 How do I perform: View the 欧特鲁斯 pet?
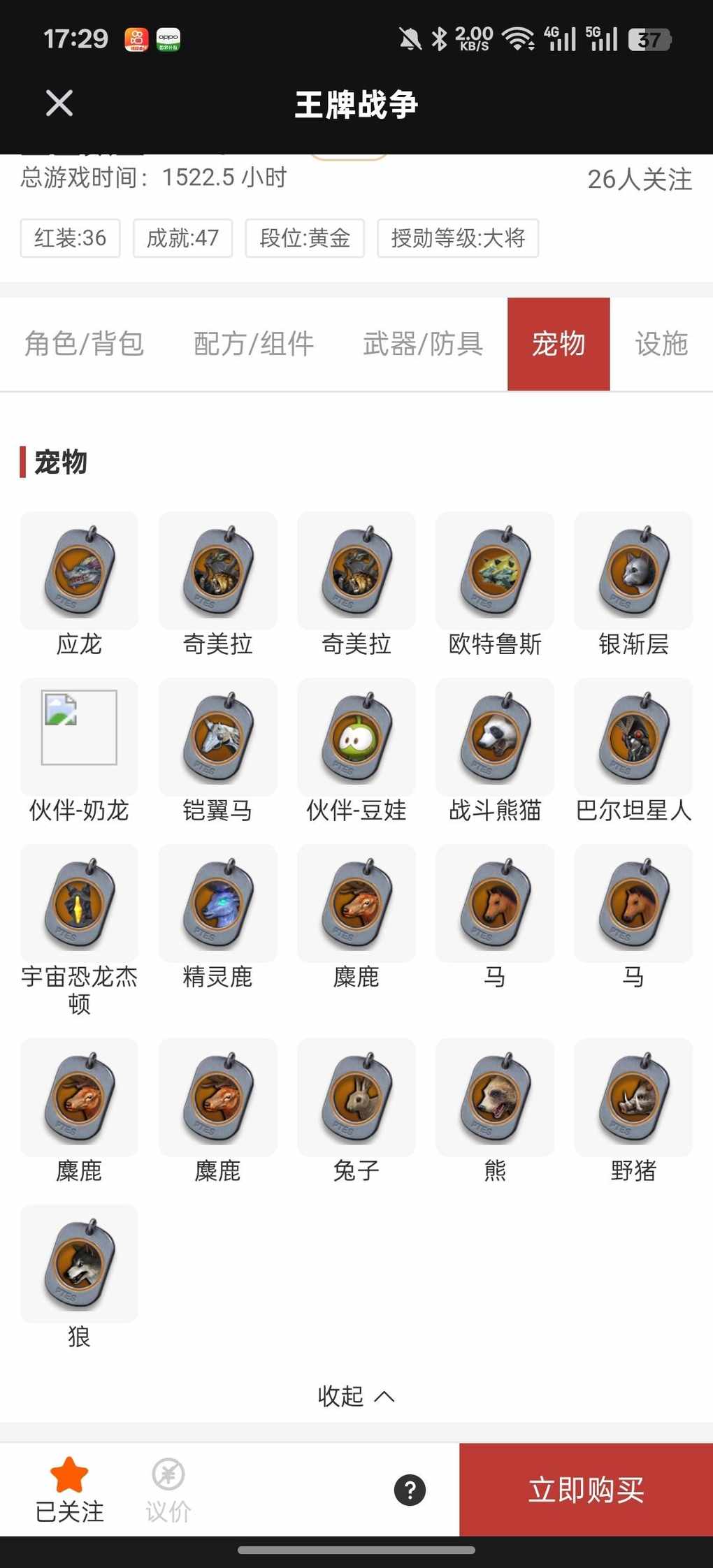pyautogui.click(x=495, y=571)
